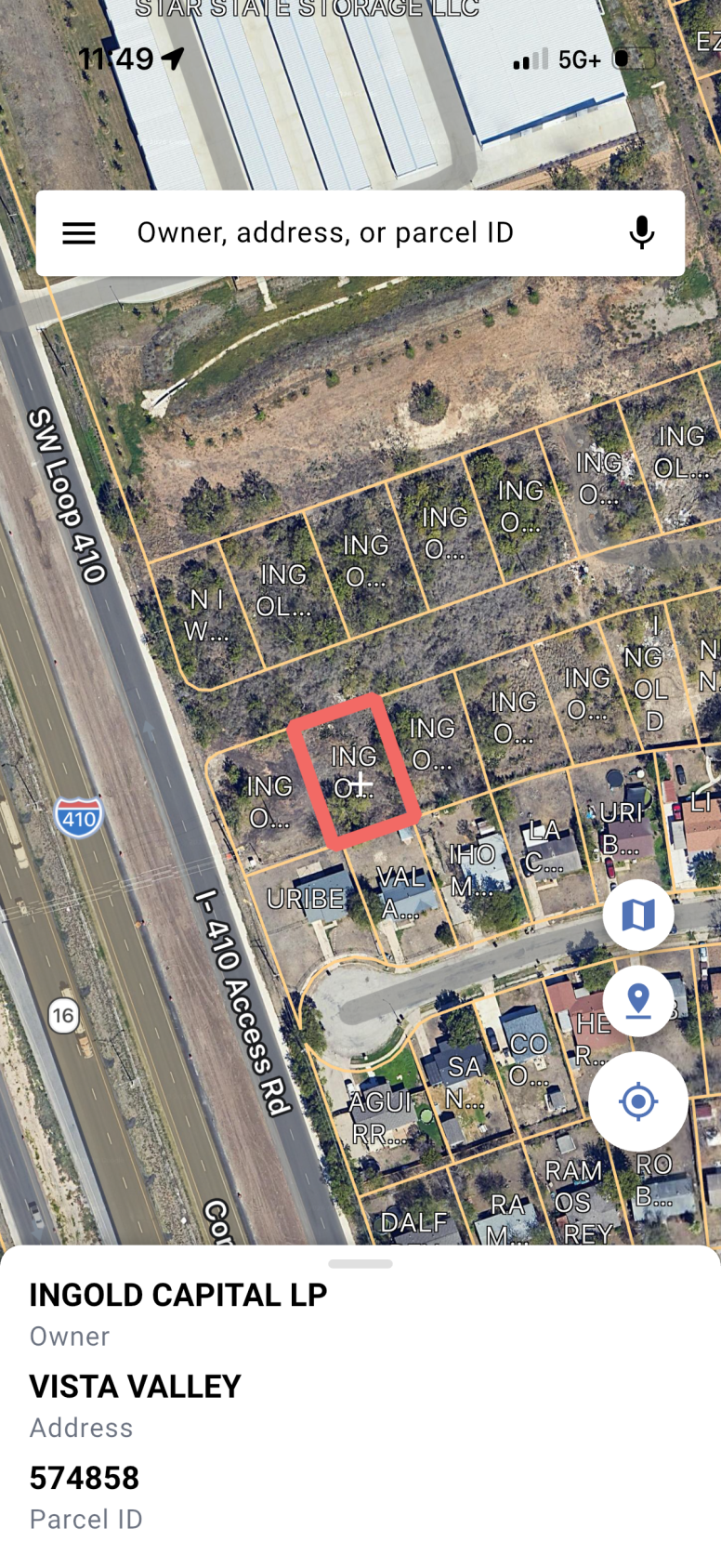Start voice search with the microphone
Screen dimensions: 721x1568
coord(641,233)
